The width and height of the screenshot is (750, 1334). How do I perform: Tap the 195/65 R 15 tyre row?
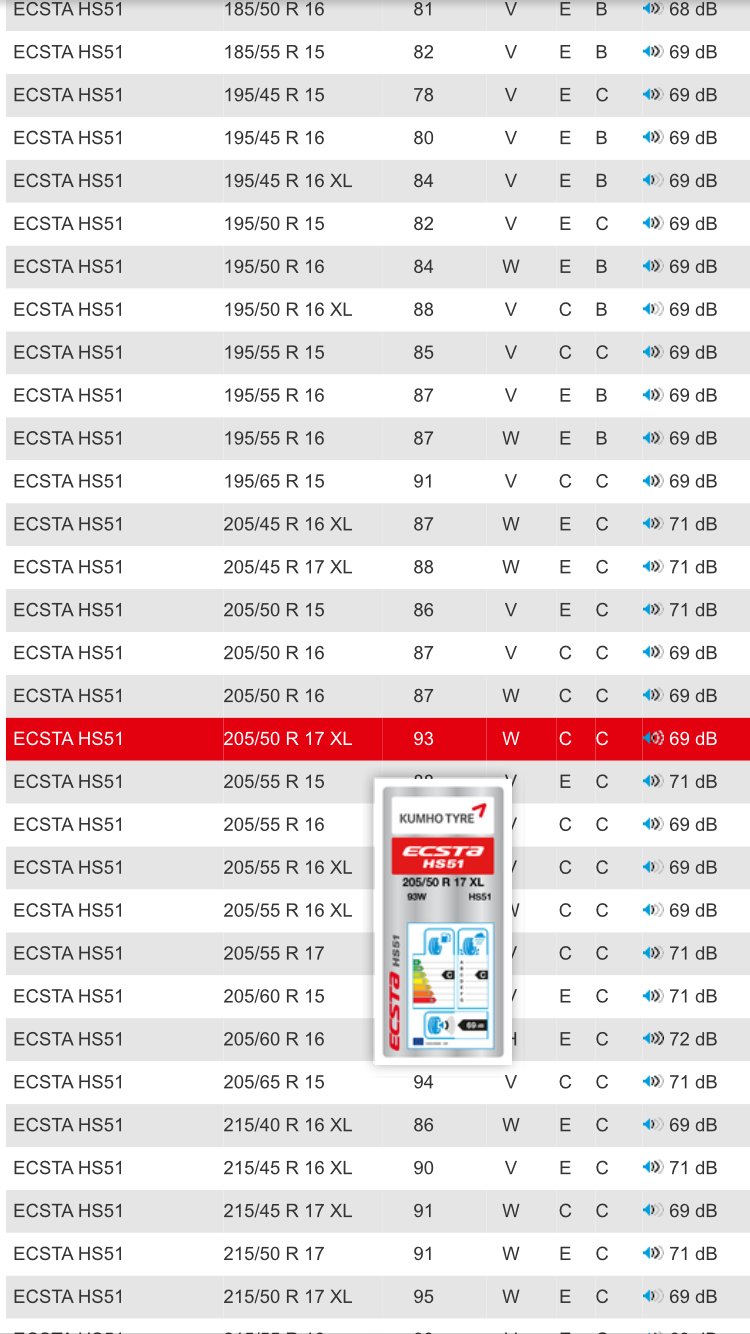(274, 481)
